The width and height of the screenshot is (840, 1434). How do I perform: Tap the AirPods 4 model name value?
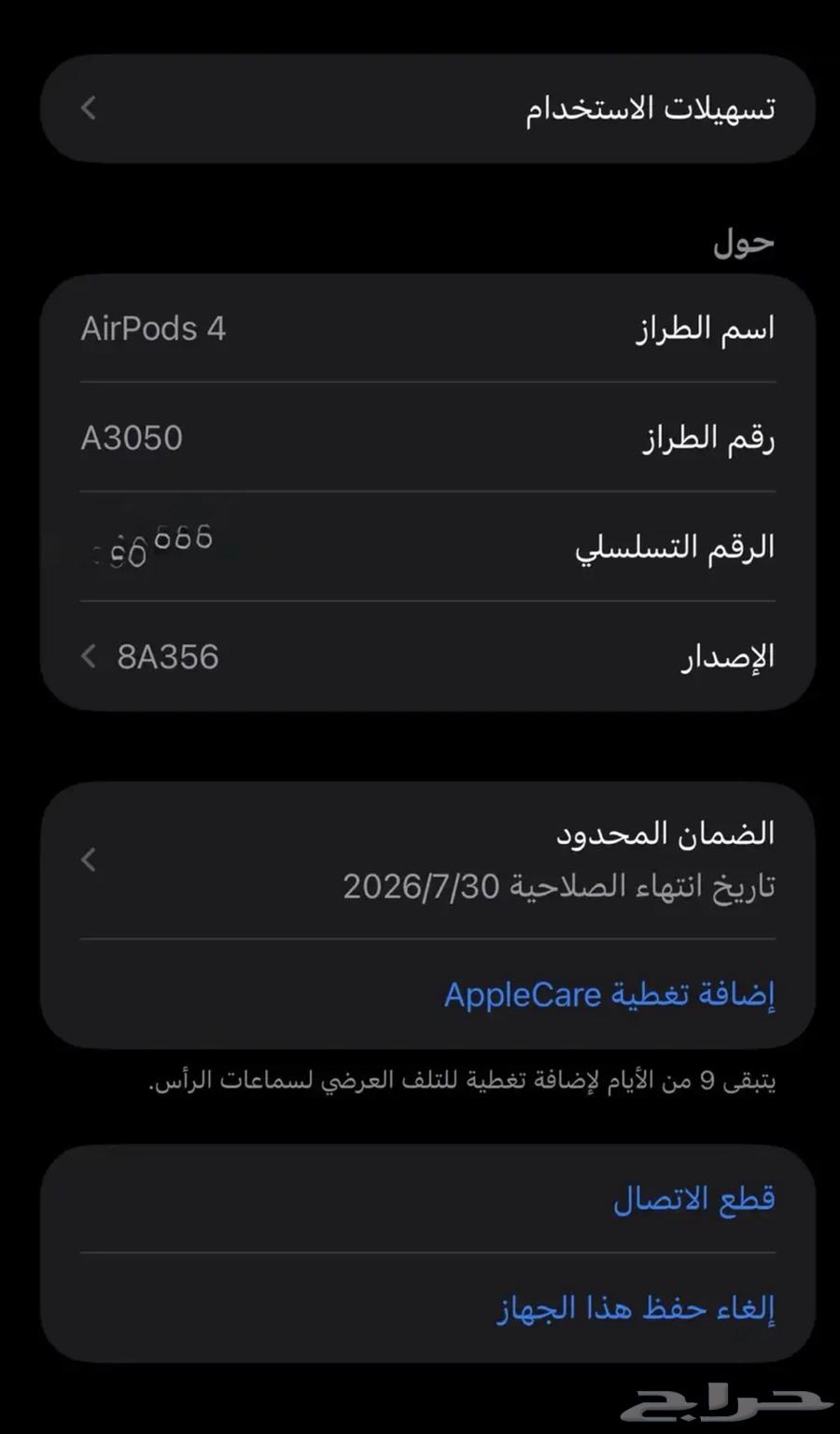(x=152, y=329)
